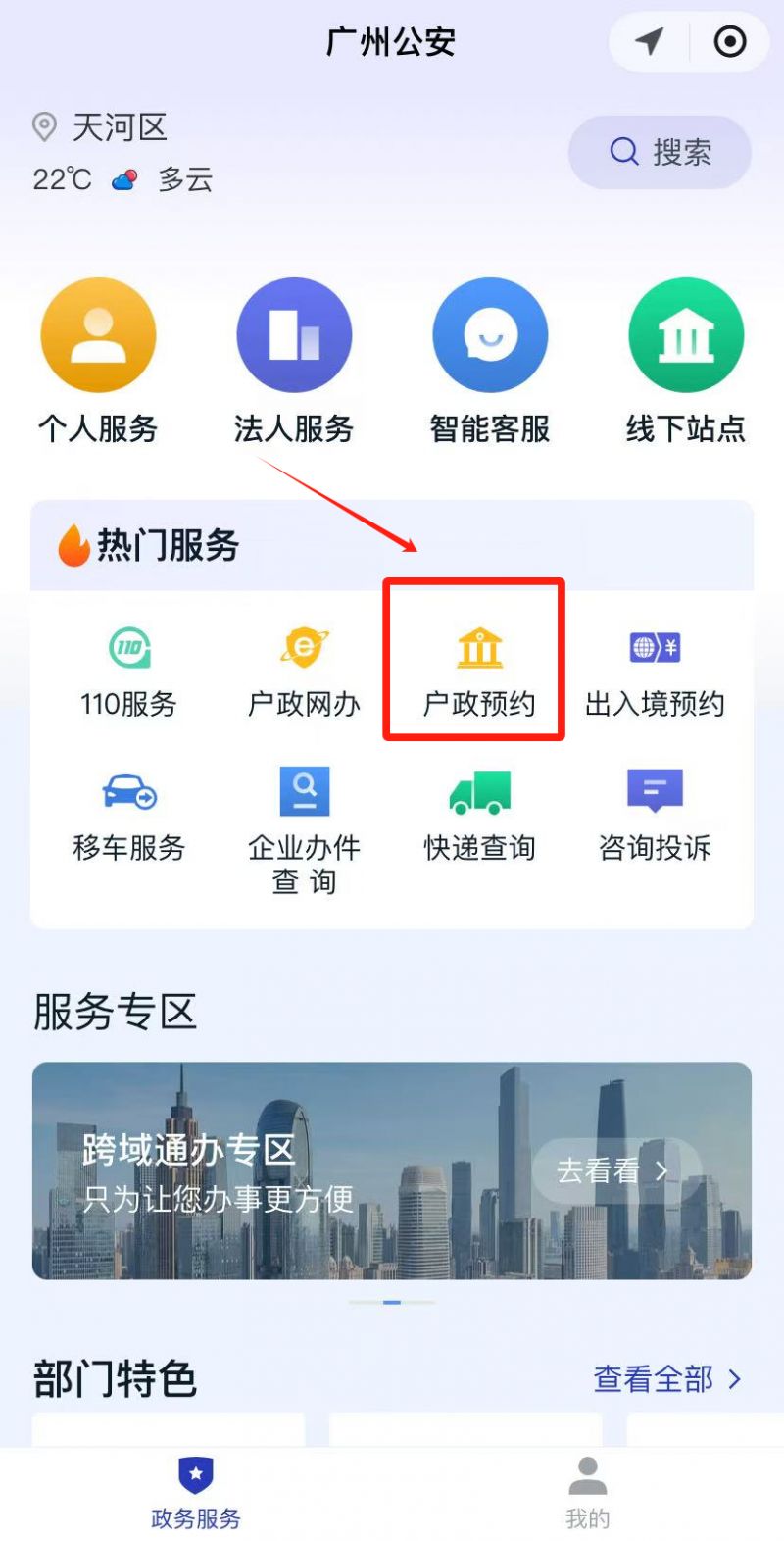This screenshot has height=1541, width=784.
Task: Open the 110服务 entry
Action: pos(128,671)
